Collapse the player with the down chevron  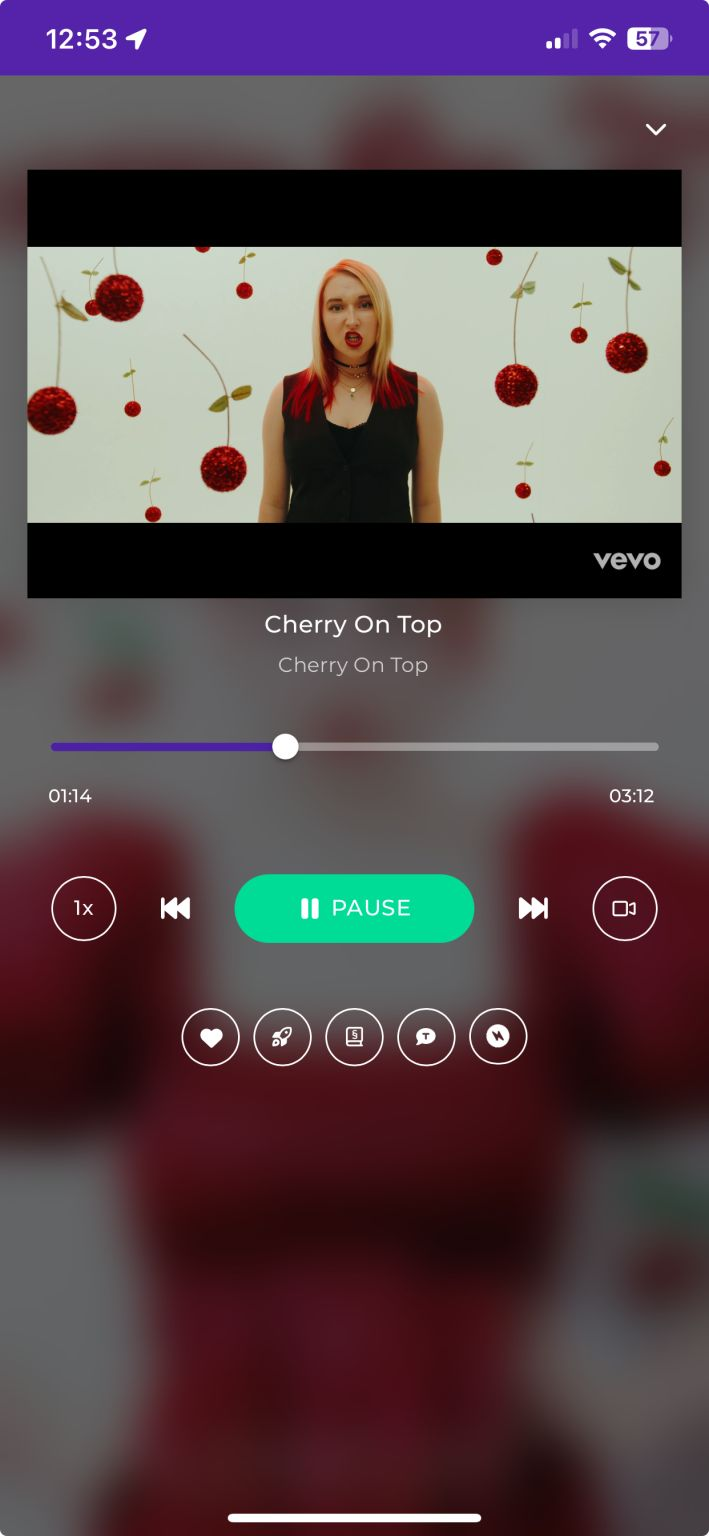655,130
